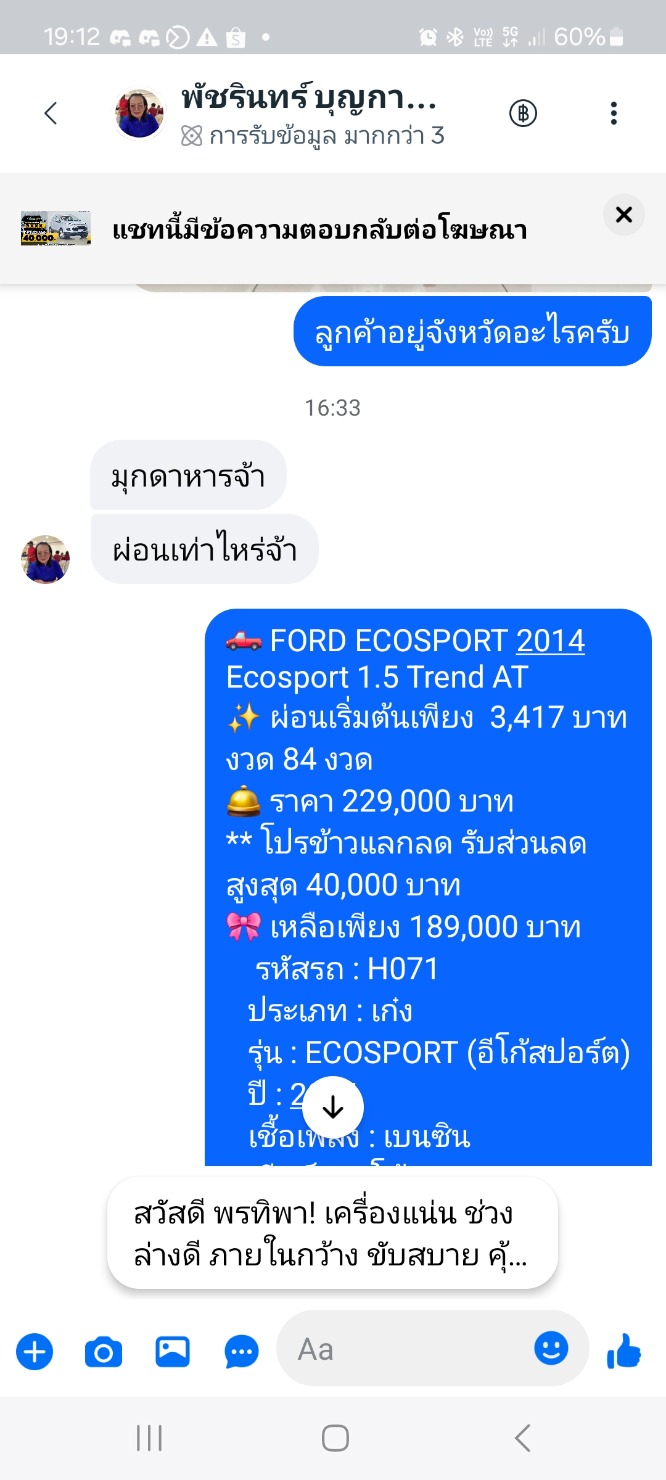Tap the underlined 2014 link in message
This screenshot has height=1480, width=666.
(551, 640)
